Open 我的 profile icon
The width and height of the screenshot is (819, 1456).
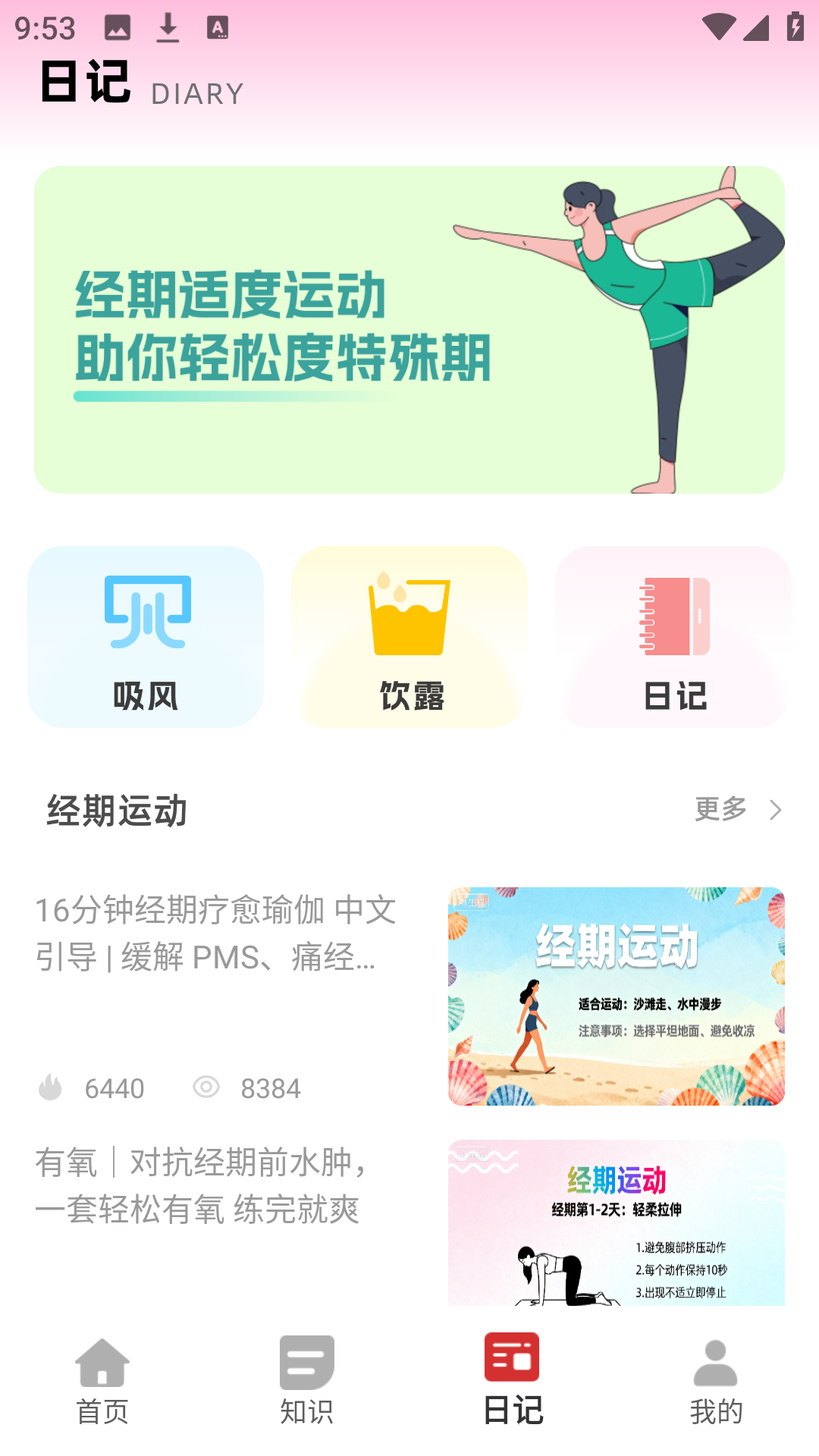coord(717,1361)
